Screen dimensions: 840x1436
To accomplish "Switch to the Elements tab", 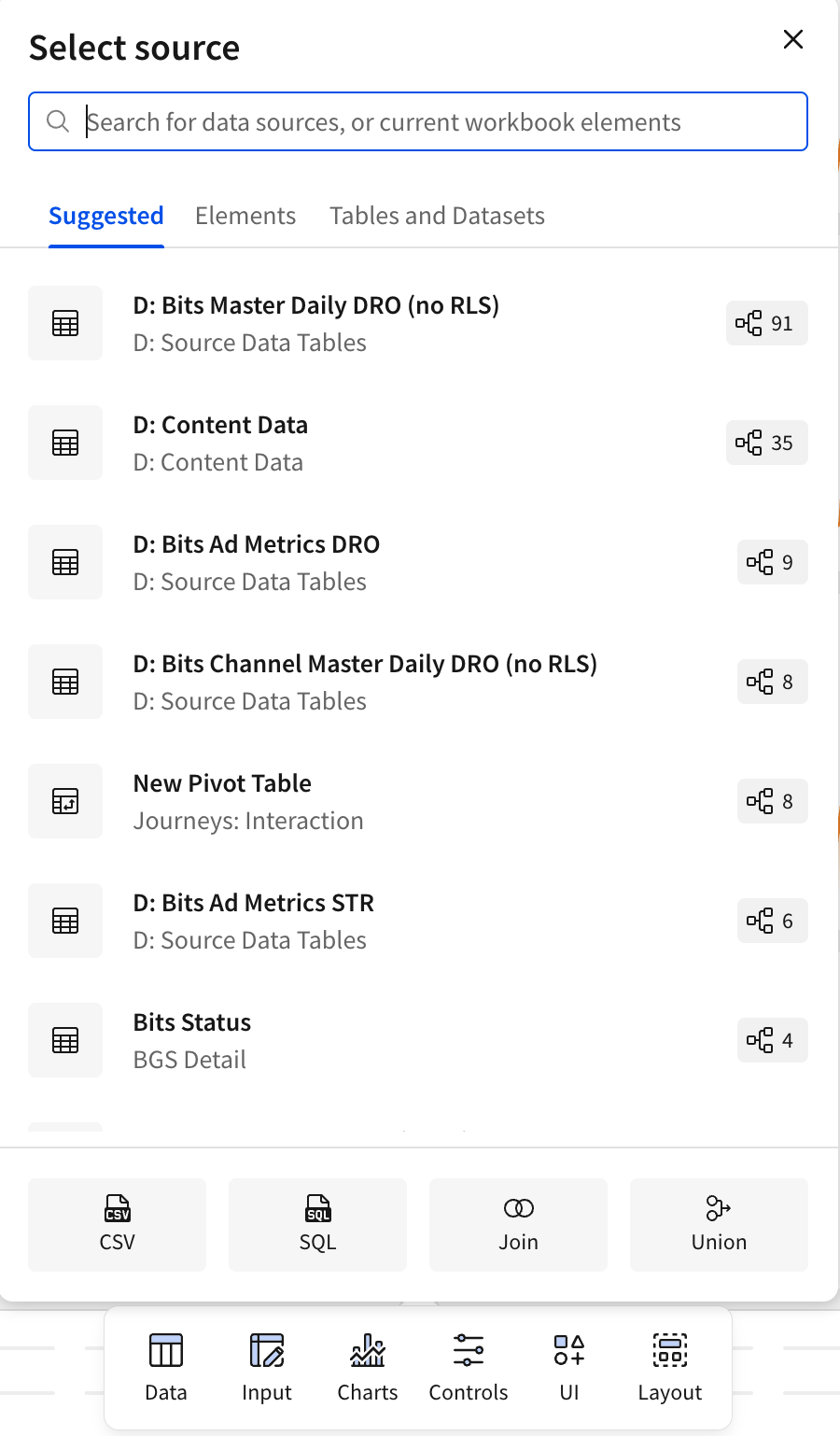I will point(245,216).
